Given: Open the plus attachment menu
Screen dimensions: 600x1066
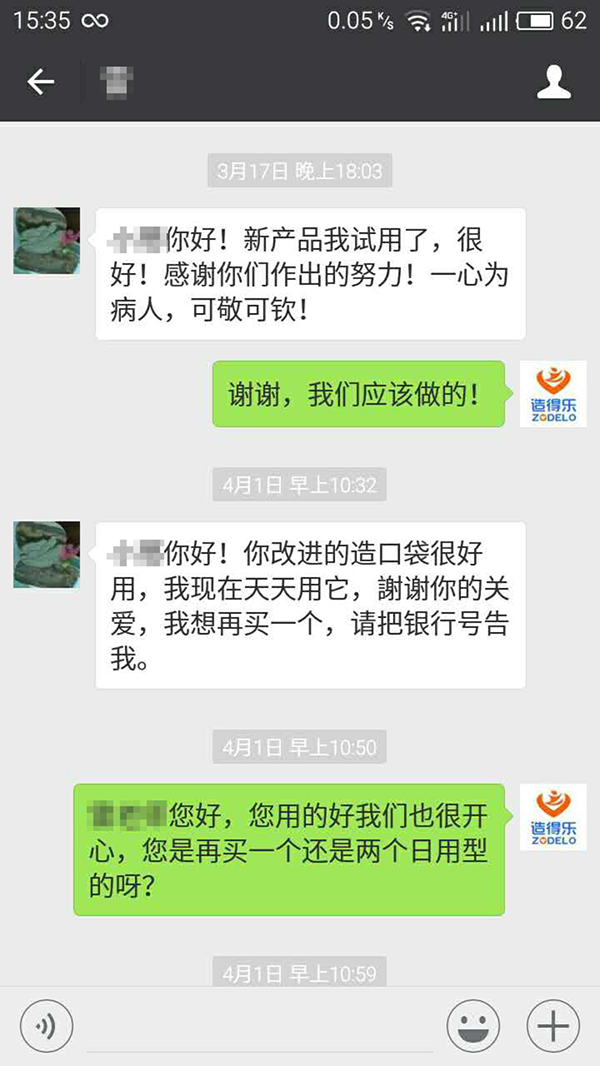Looking at the screenshot, I should click(x=553, y=1026).
